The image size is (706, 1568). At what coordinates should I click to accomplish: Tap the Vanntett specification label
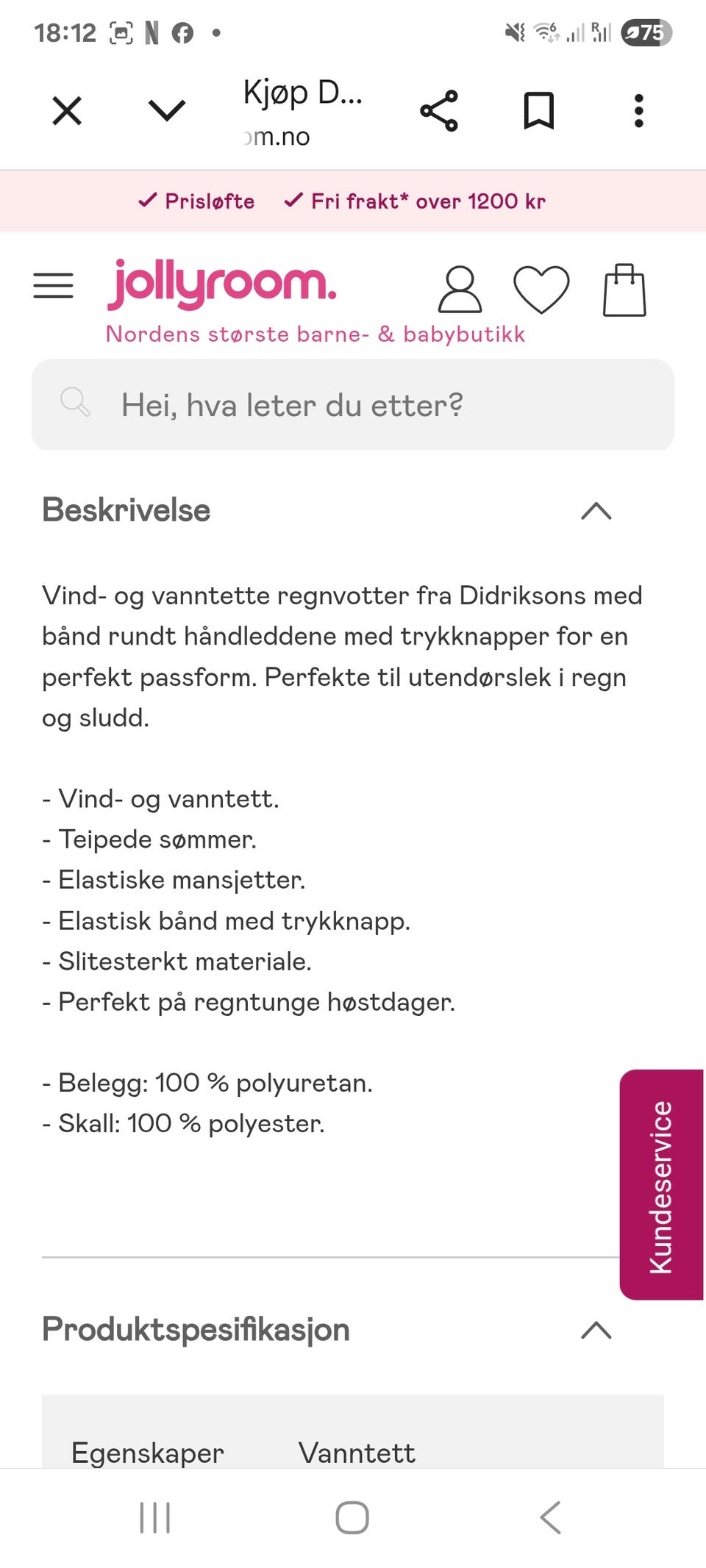(x=356, y=1452)
